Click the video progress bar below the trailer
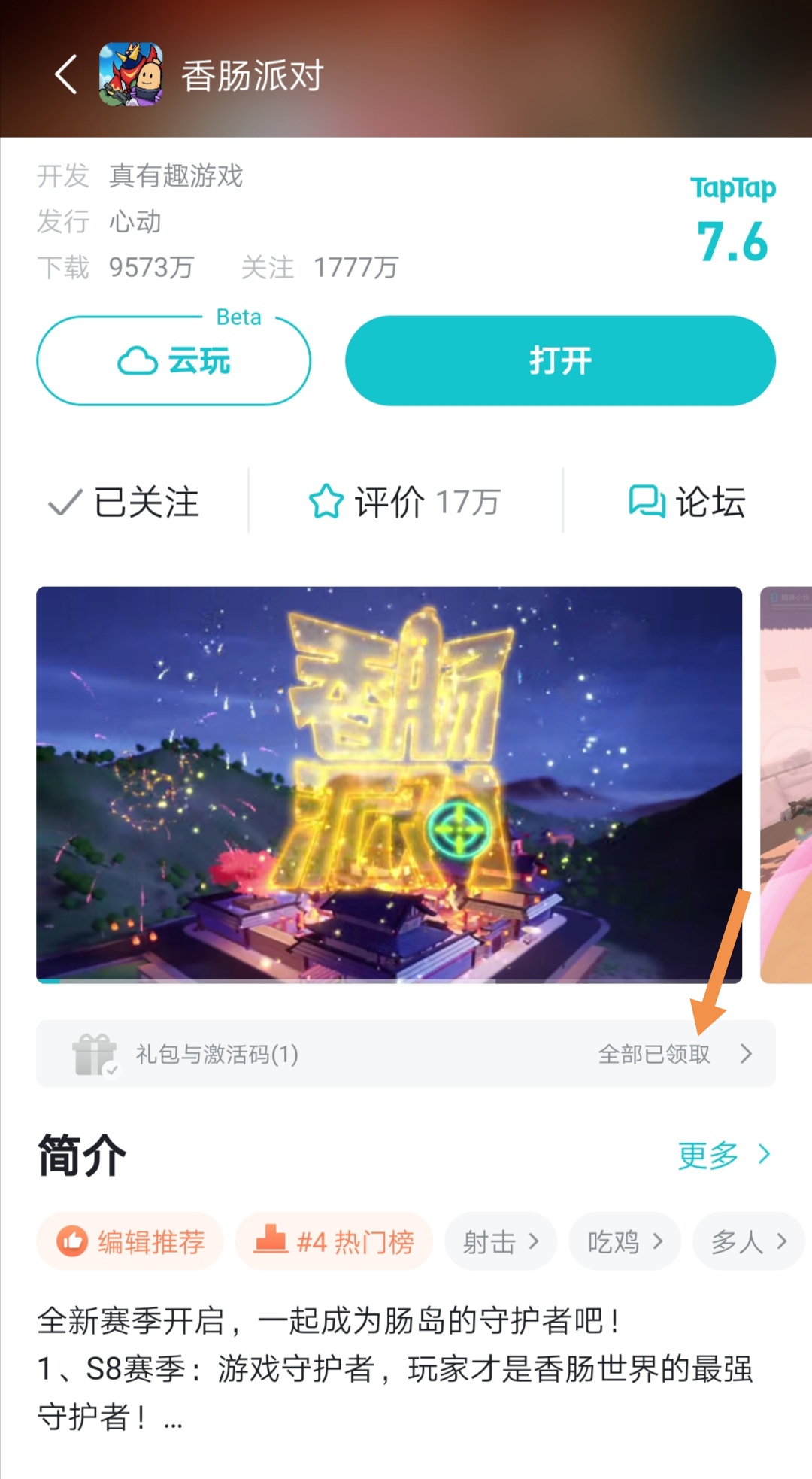The width and height of the screenshot is (812, 1479). (x=391, y=979)
